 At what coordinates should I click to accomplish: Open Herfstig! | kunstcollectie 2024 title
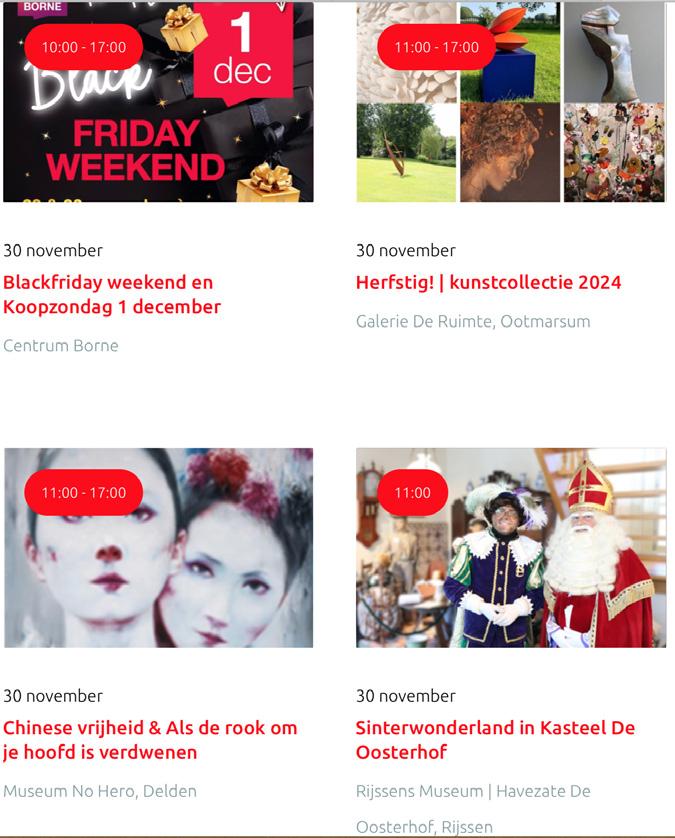[x=488, y=283]
